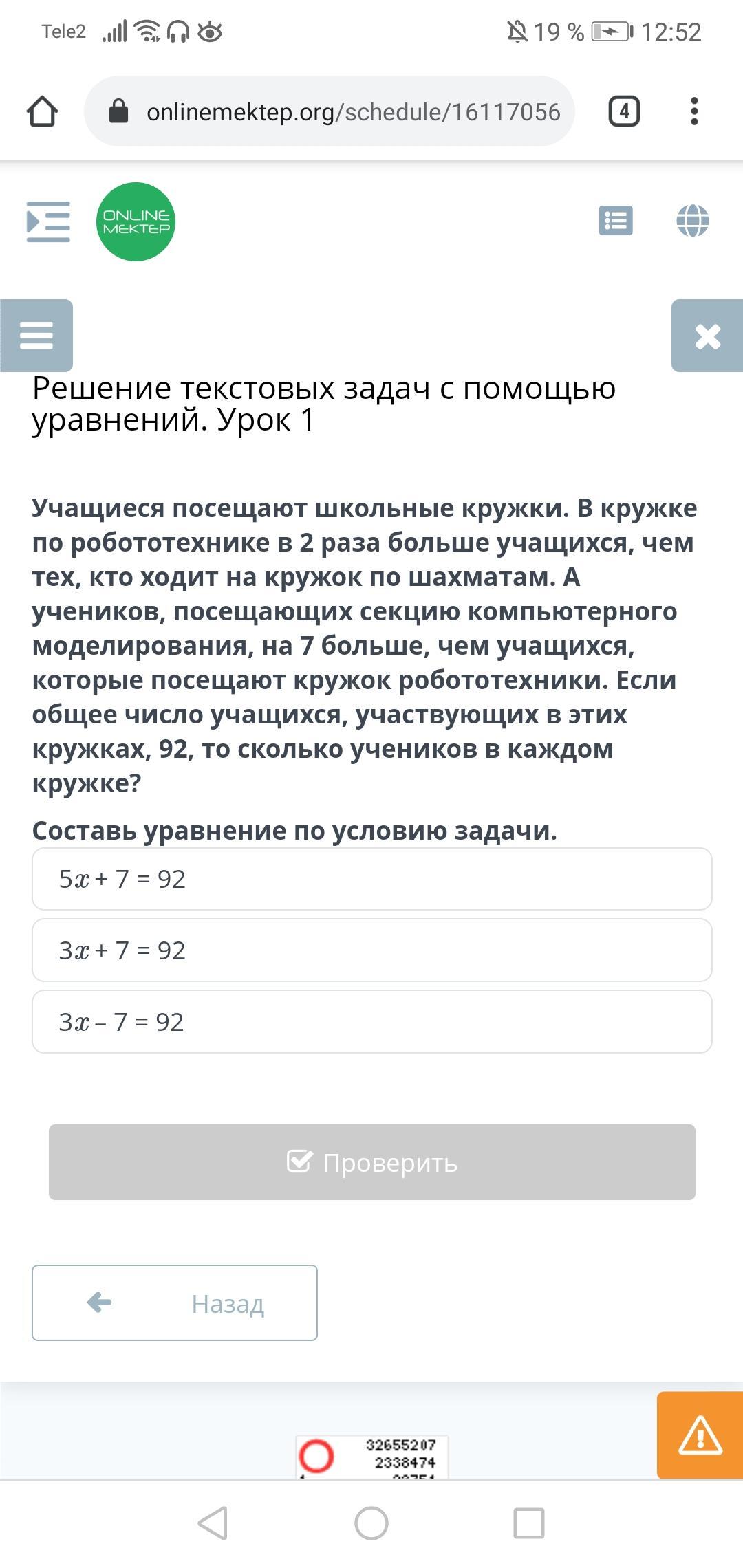Change site language with globe icon
The height and width of the screenshot is (1568, 743).
click(x=693, y=221)
